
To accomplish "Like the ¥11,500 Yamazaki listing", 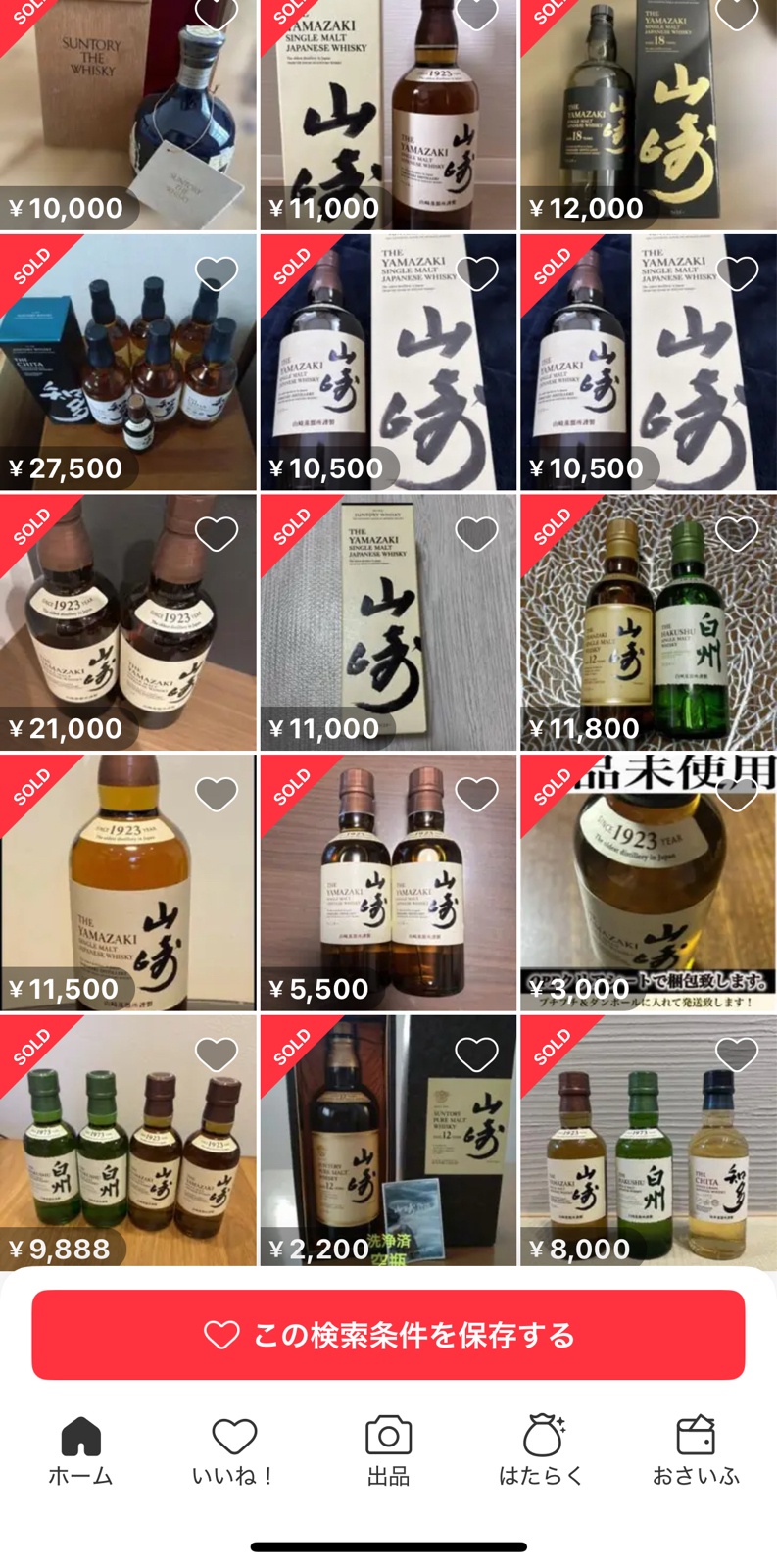I will click(x=217, y=794).
